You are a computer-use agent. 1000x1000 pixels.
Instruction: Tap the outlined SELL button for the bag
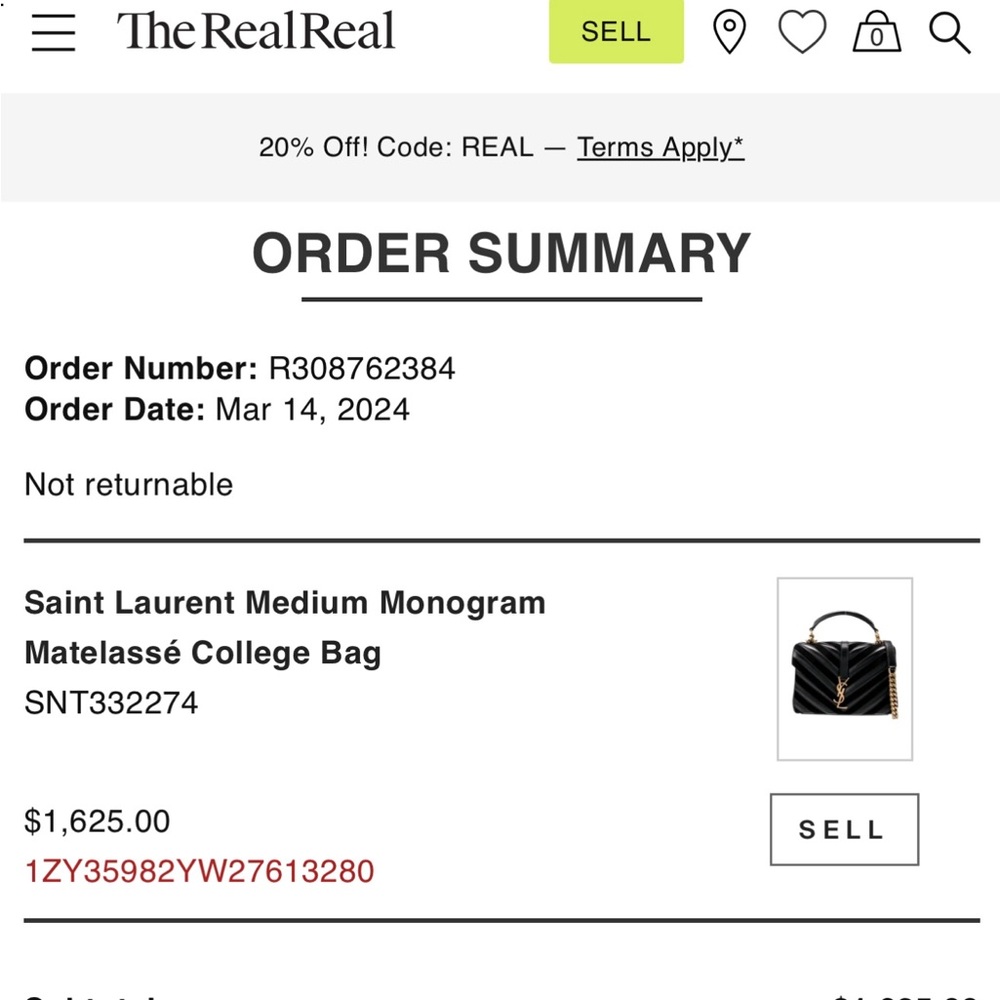(844, 829)
